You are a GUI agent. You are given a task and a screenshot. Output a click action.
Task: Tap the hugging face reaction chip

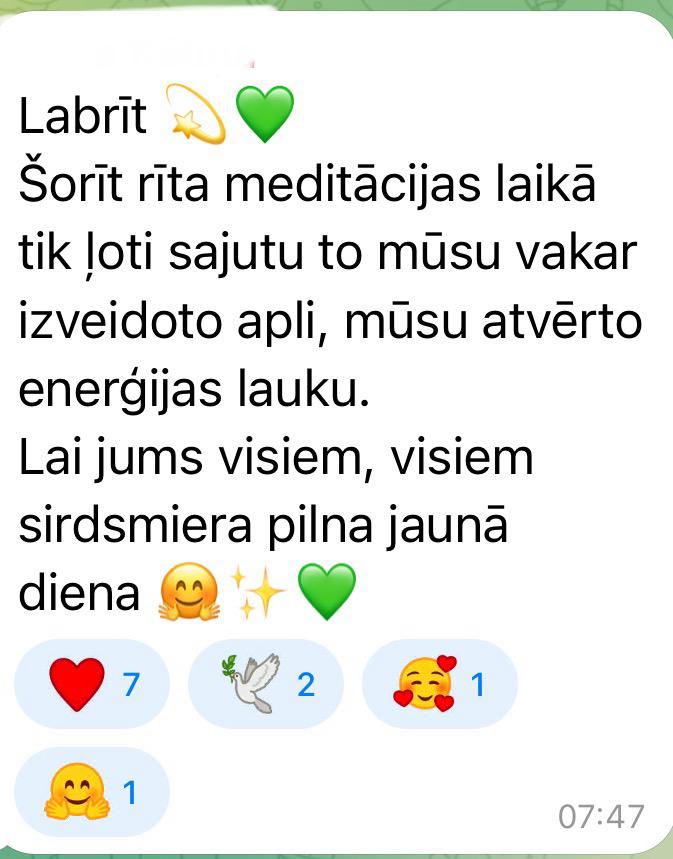click(92, 792)
